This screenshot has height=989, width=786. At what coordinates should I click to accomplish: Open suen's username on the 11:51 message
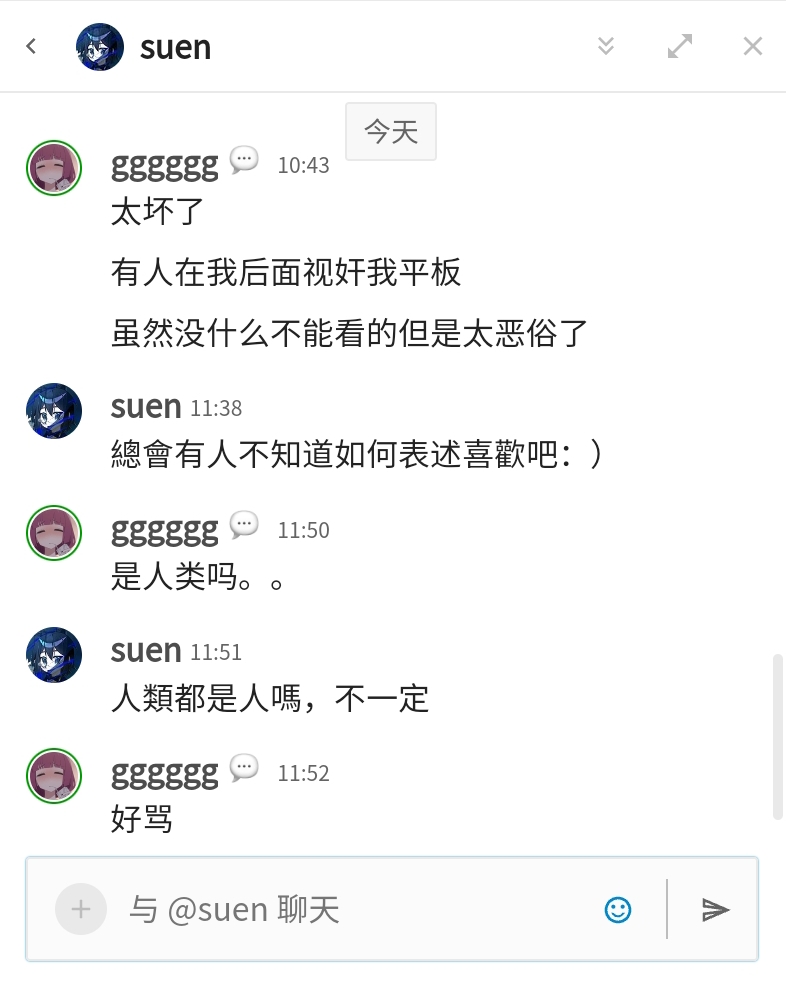146,652
